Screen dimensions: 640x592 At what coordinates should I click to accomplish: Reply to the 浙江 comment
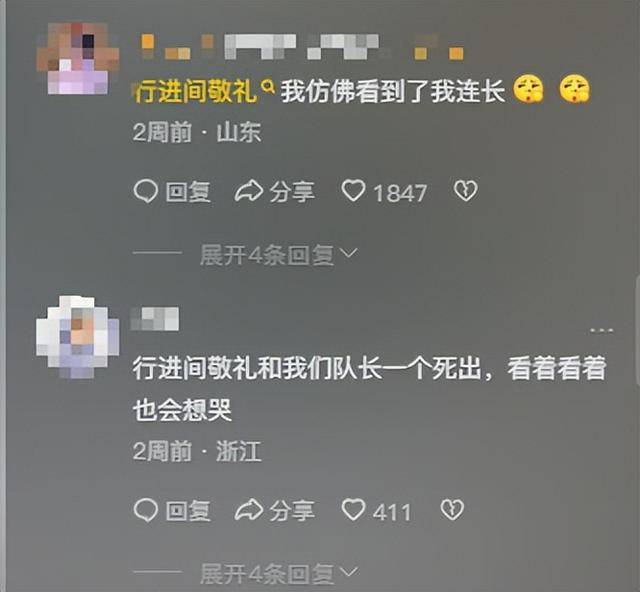[x=172, y=510]
